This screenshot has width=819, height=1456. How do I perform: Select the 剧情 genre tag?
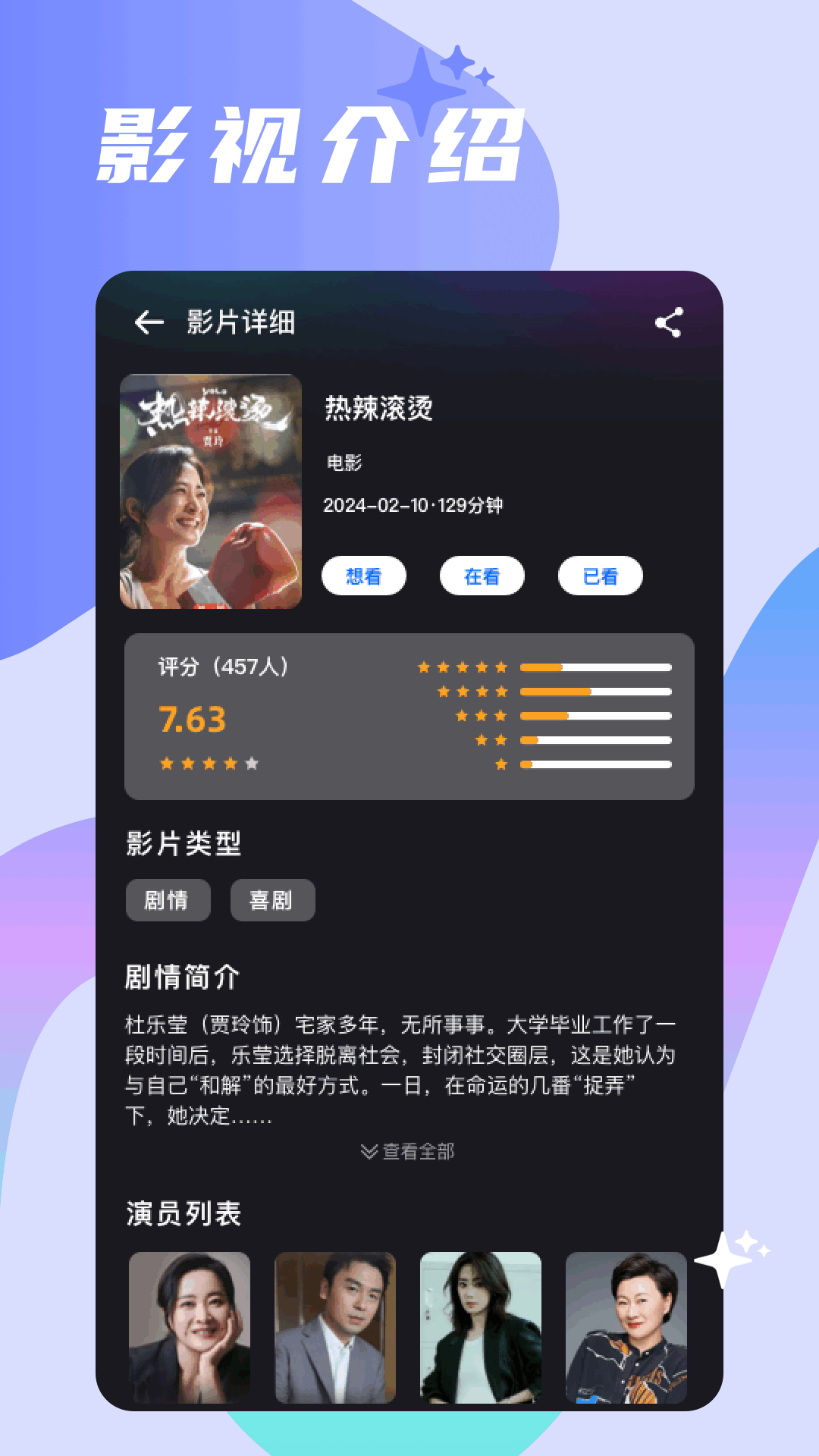tap(168, 900)
